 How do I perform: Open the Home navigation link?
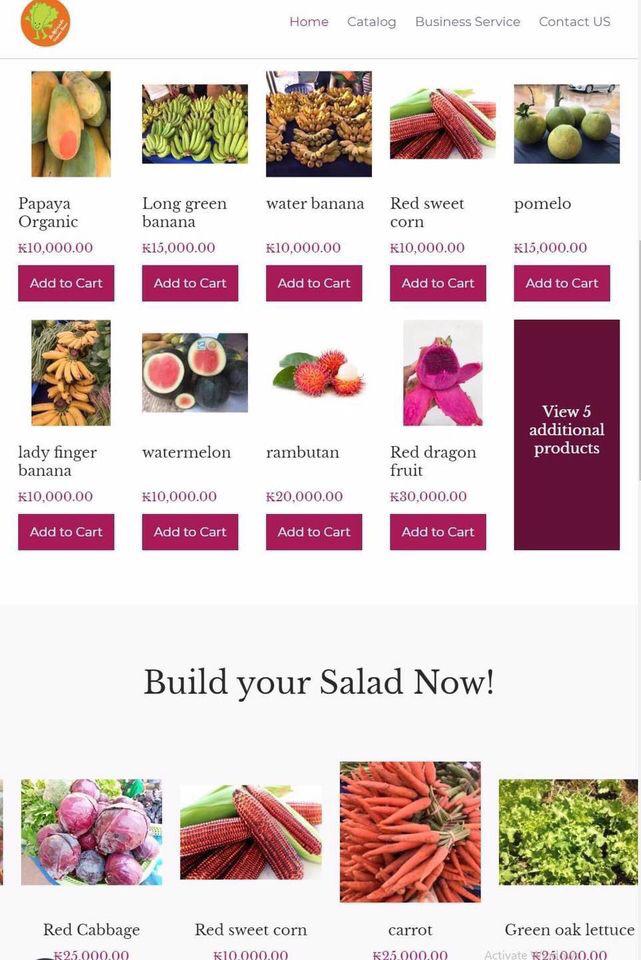pos(308,22)
